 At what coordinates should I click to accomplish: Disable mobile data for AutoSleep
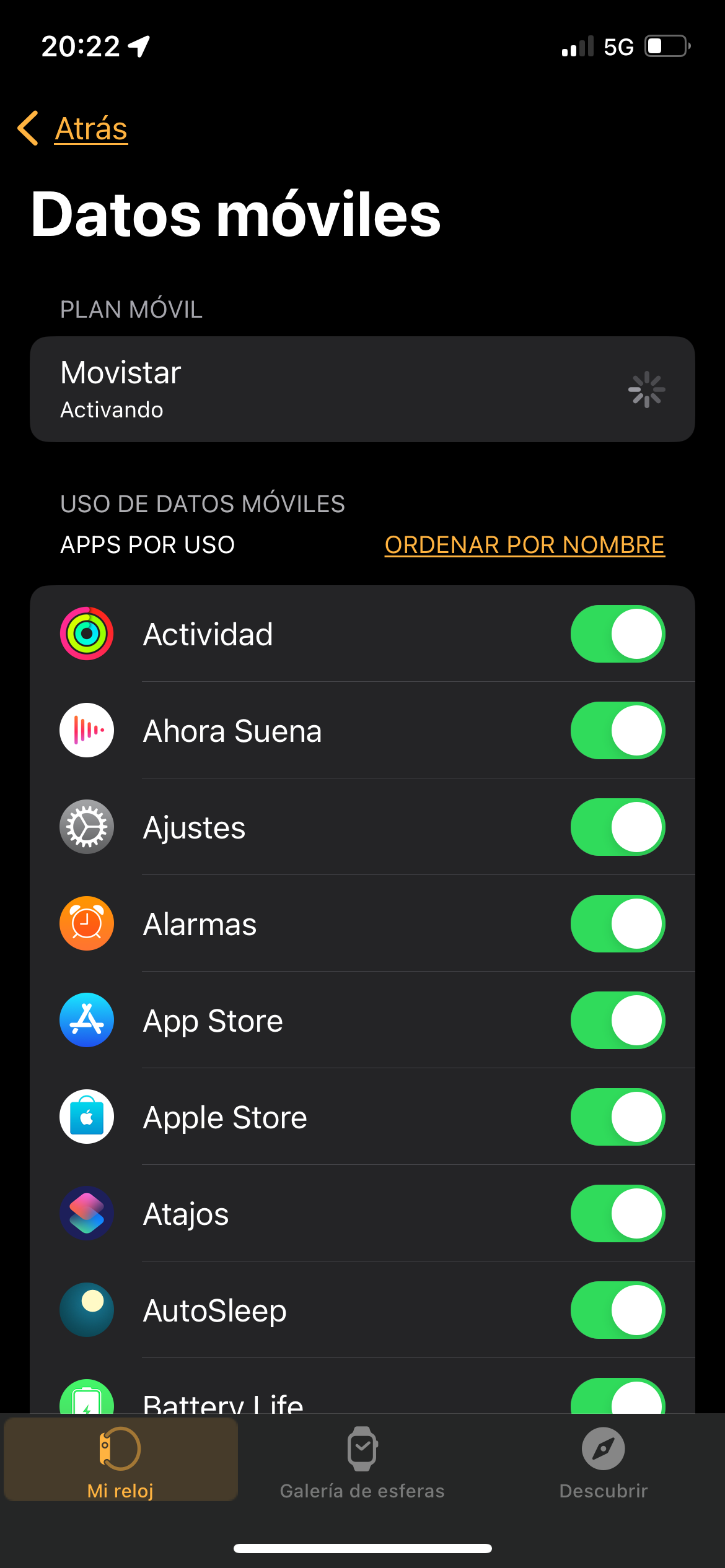click(617, 1310)
